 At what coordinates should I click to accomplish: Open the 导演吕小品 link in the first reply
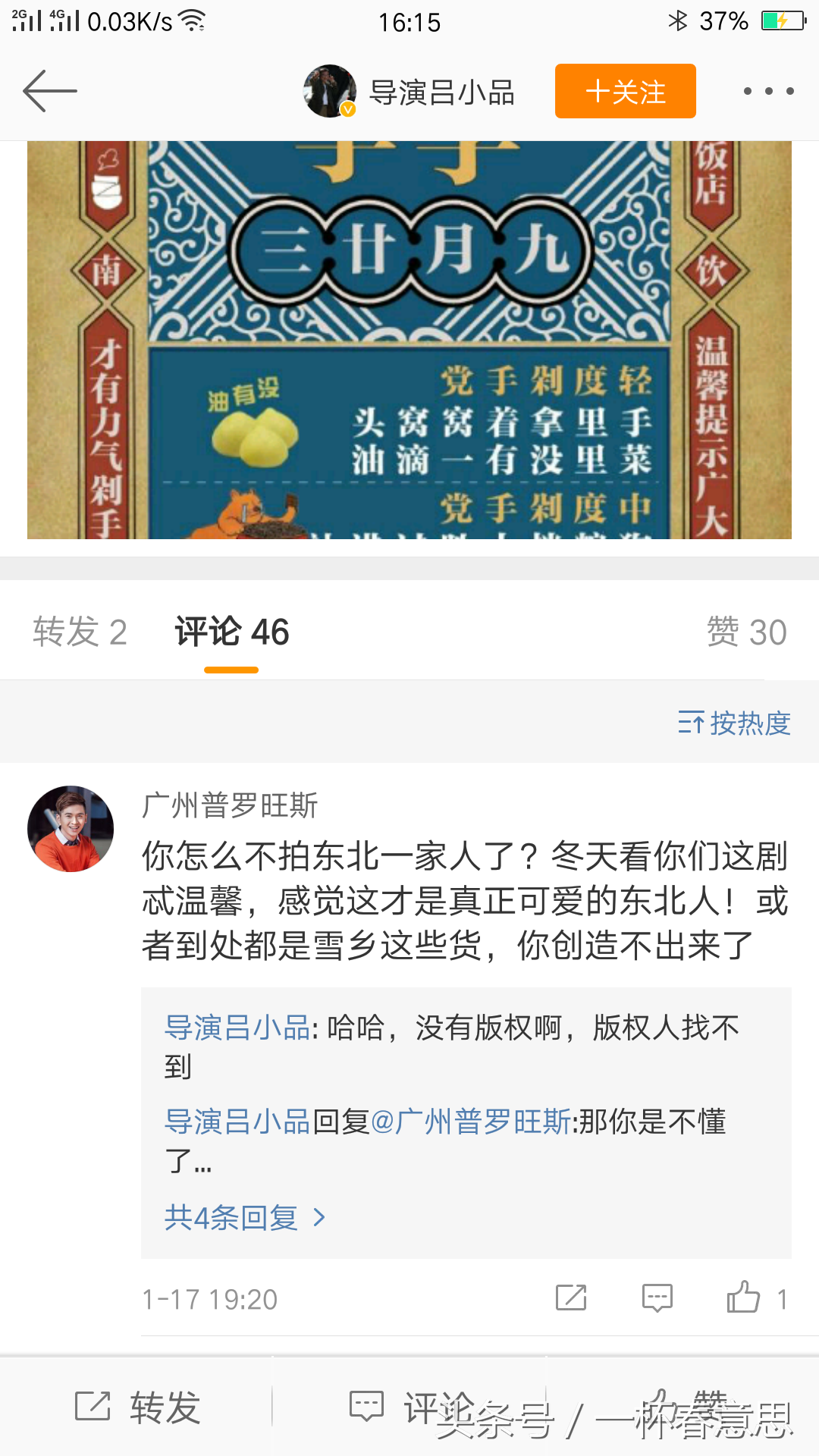tap(237, 1028)
